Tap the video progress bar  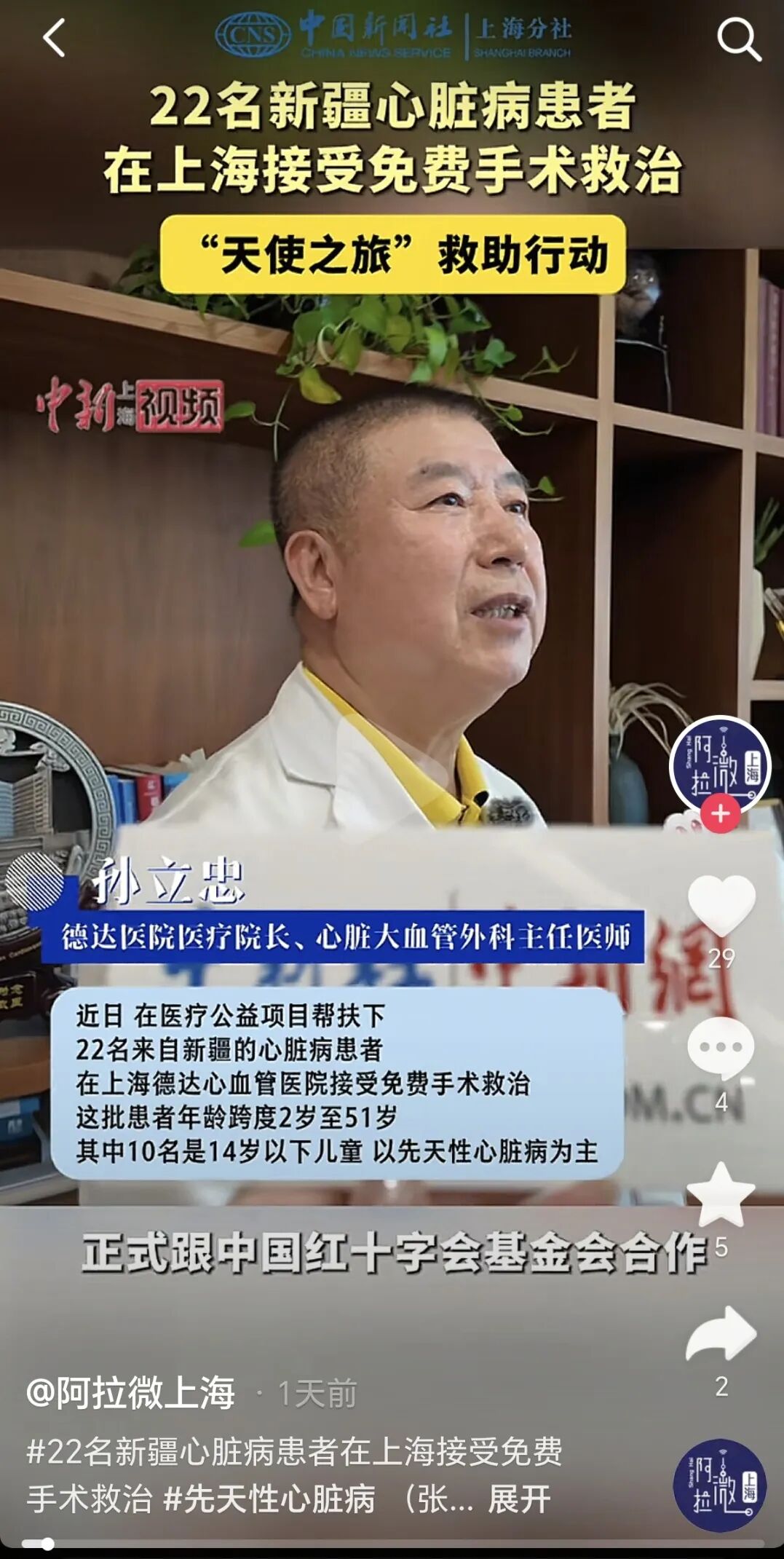[x=392, y=1544]
